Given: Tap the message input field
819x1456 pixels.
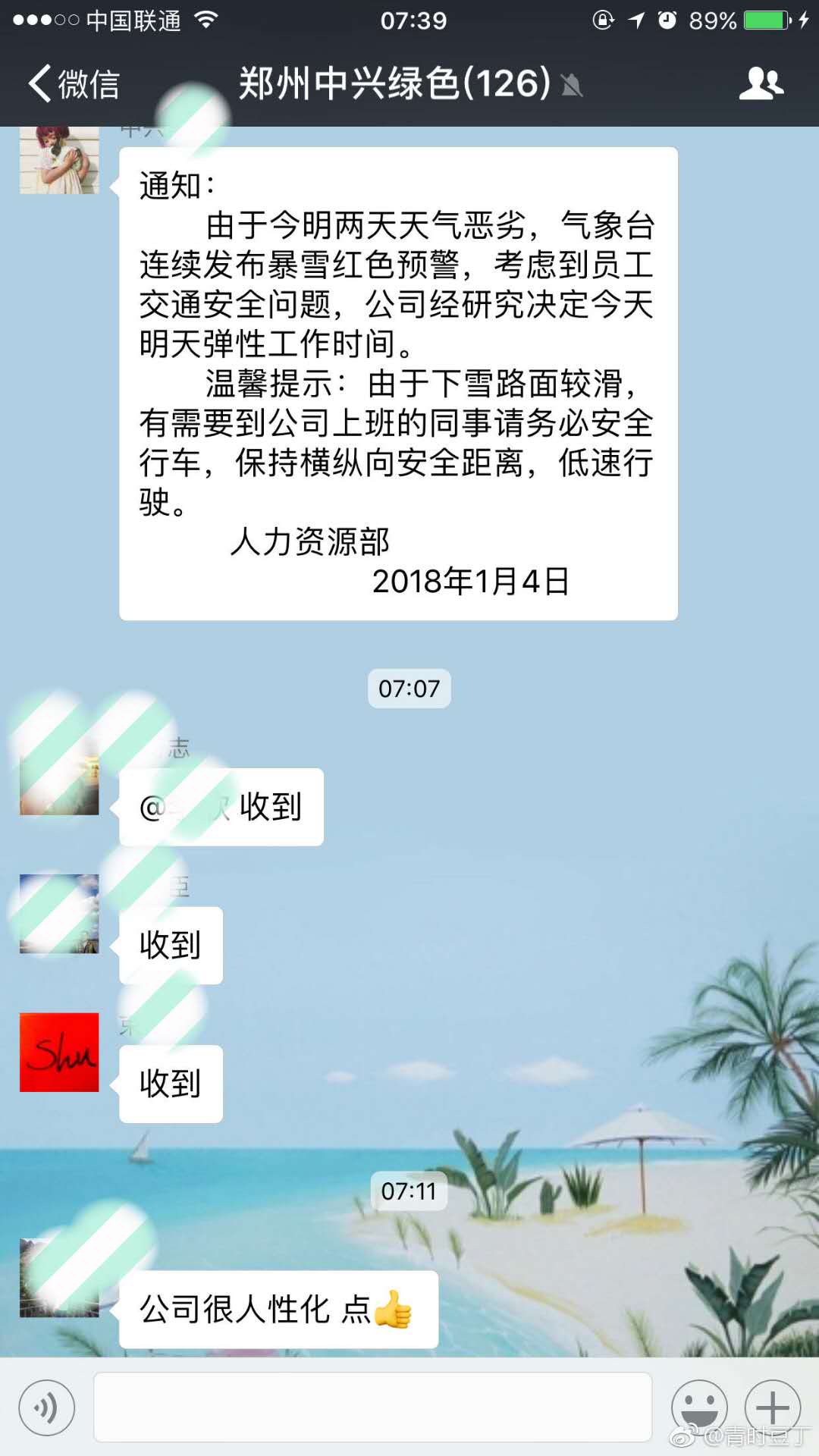Looking at the screenshot, I should click(x=372, y=1407).
